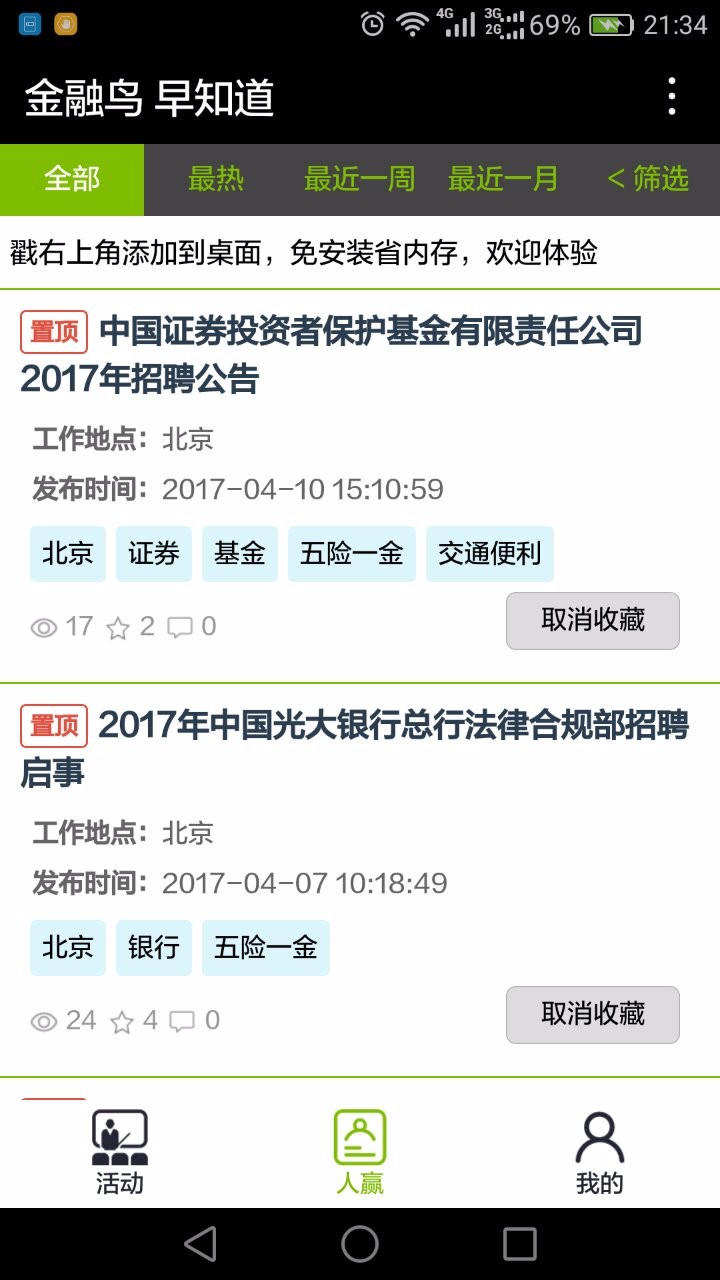Switch to the 最热 tab

(x=216, y=180)
